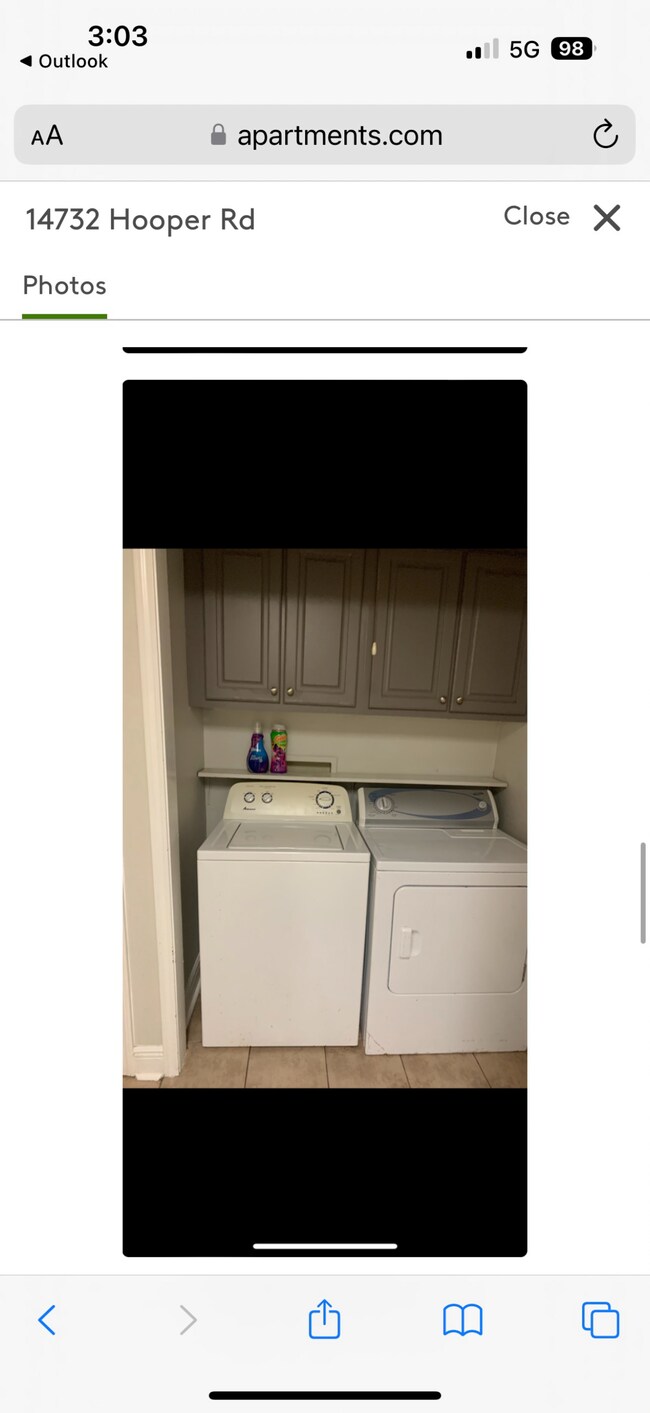Reload the apartments.com page

(605, 135)
